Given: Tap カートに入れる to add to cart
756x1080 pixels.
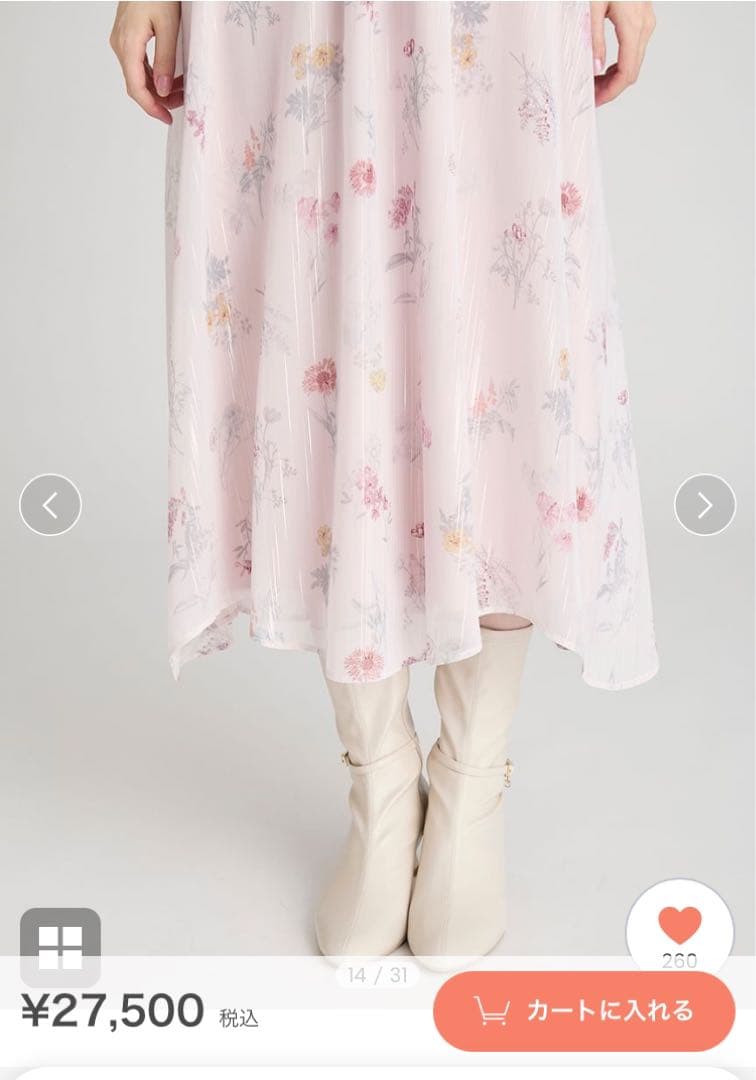Looking at the screenshot, I should (x=584, y=1011).
